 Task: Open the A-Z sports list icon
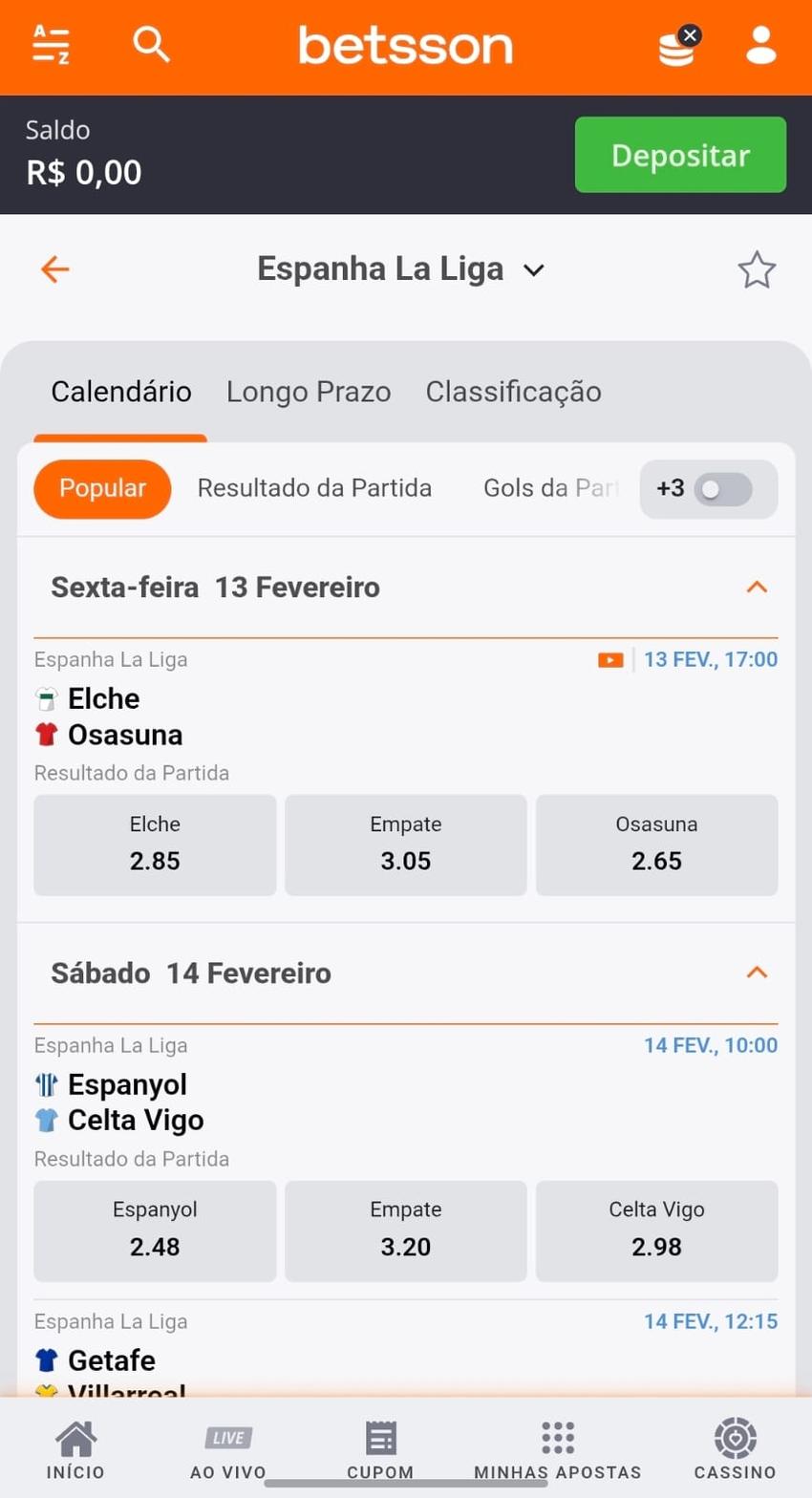[51, 45]
